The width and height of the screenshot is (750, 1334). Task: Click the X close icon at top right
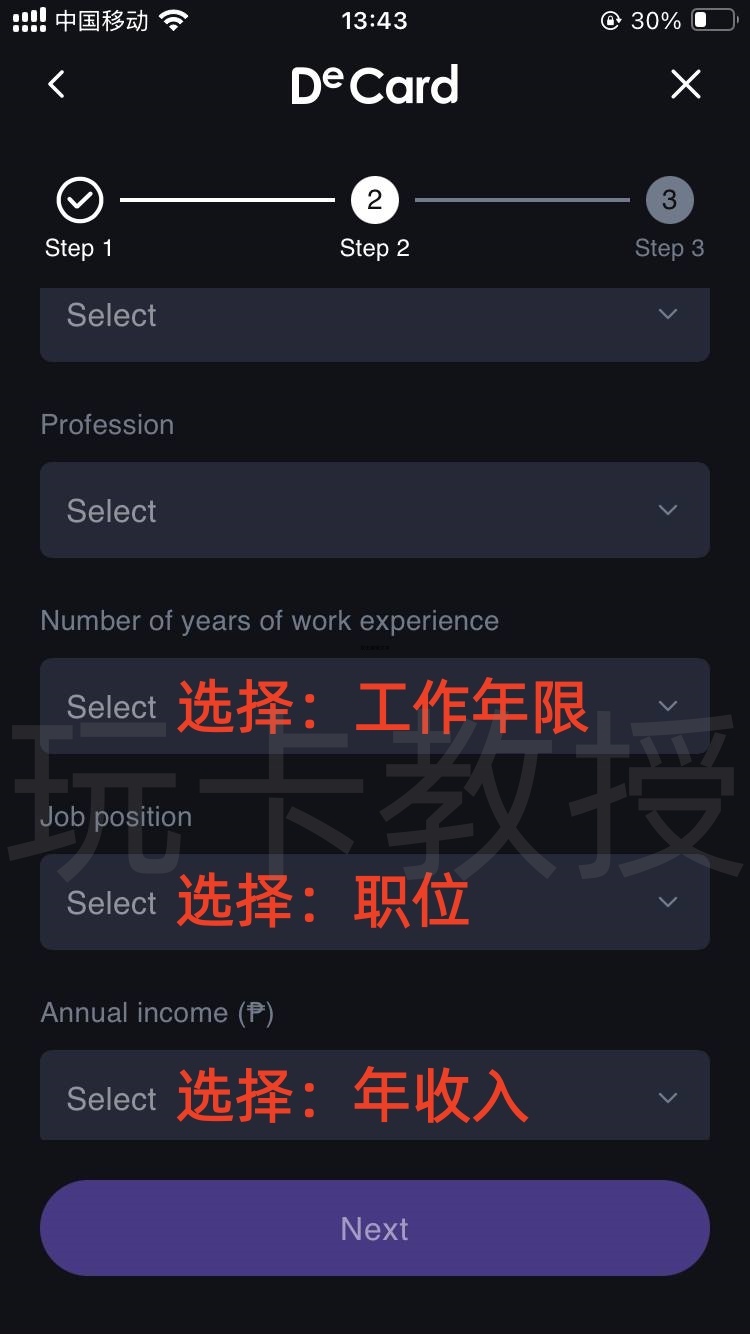tap(686, 84)
